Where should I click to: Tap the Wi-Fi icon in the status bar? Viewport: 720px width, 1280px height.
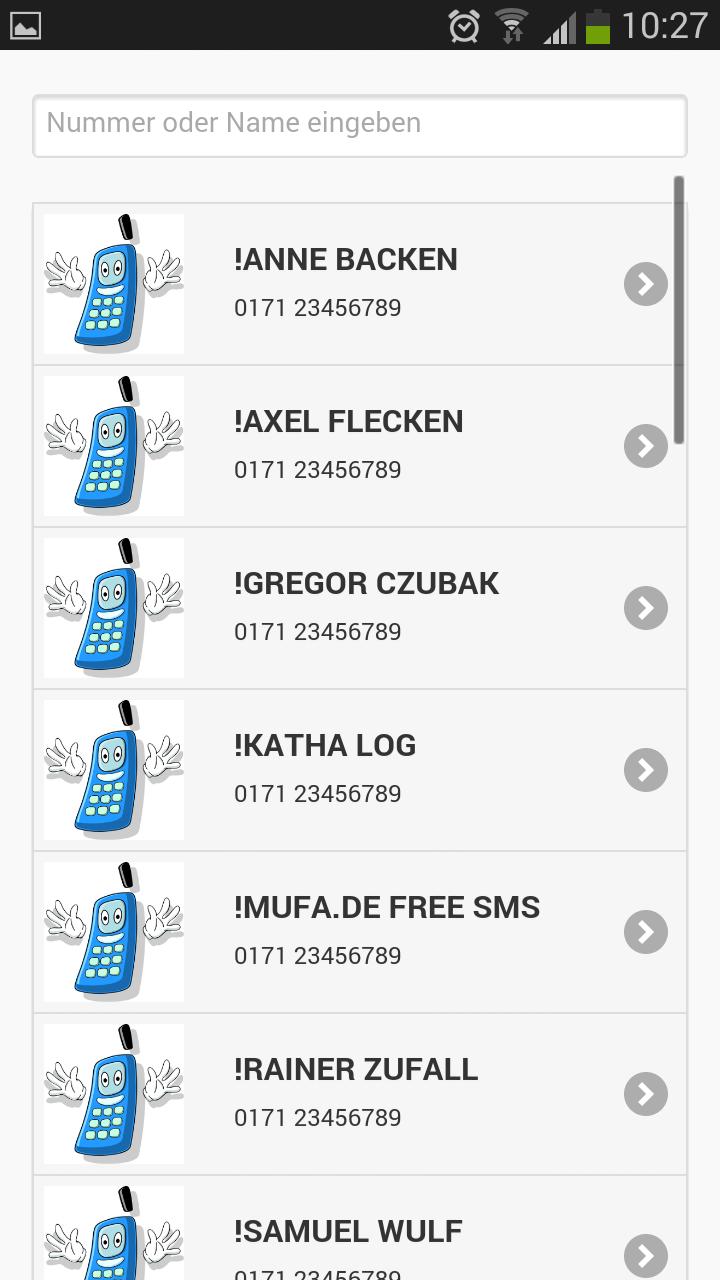[x=512, y=25]
